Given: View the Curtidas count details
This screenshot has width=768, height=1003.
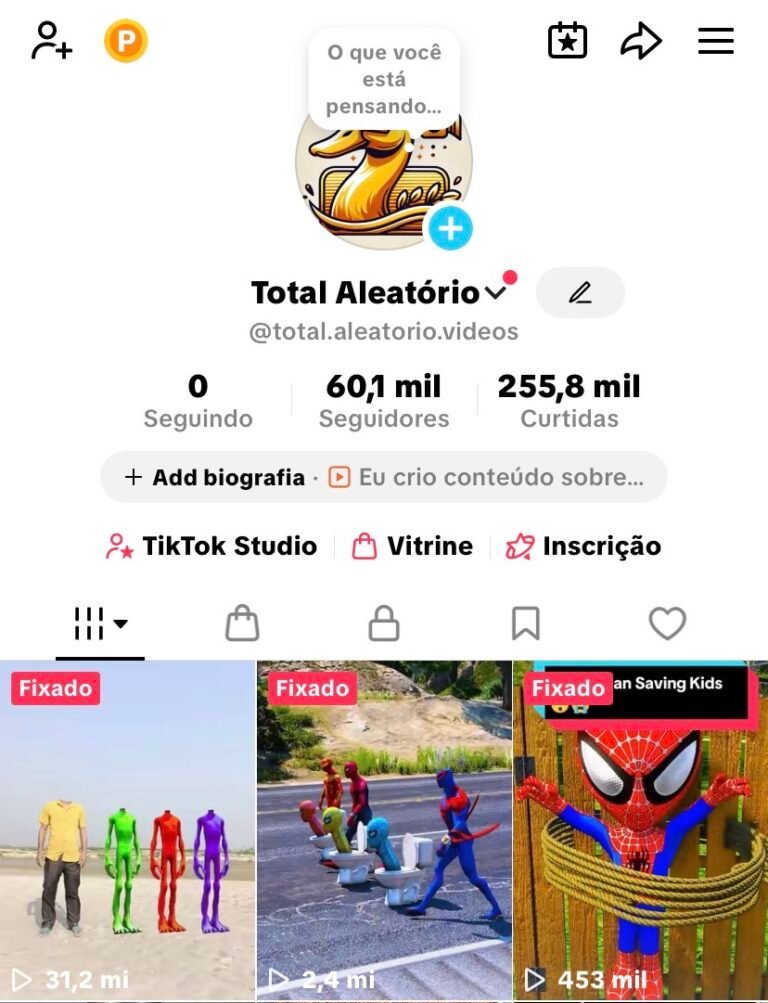Looking at the screenshot, I should pyautogui.click(x=569, y=400).
